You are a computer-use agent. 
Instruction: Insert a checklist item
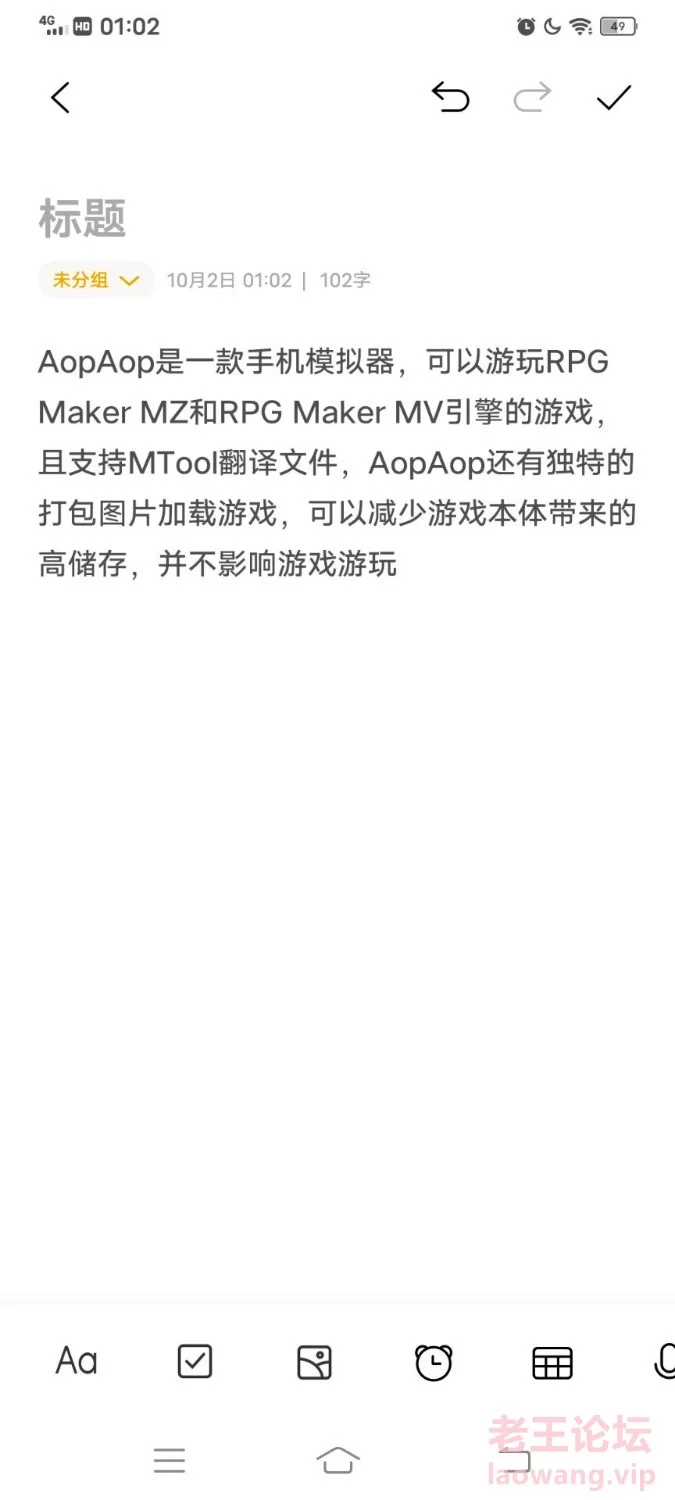pos(195,1361)
